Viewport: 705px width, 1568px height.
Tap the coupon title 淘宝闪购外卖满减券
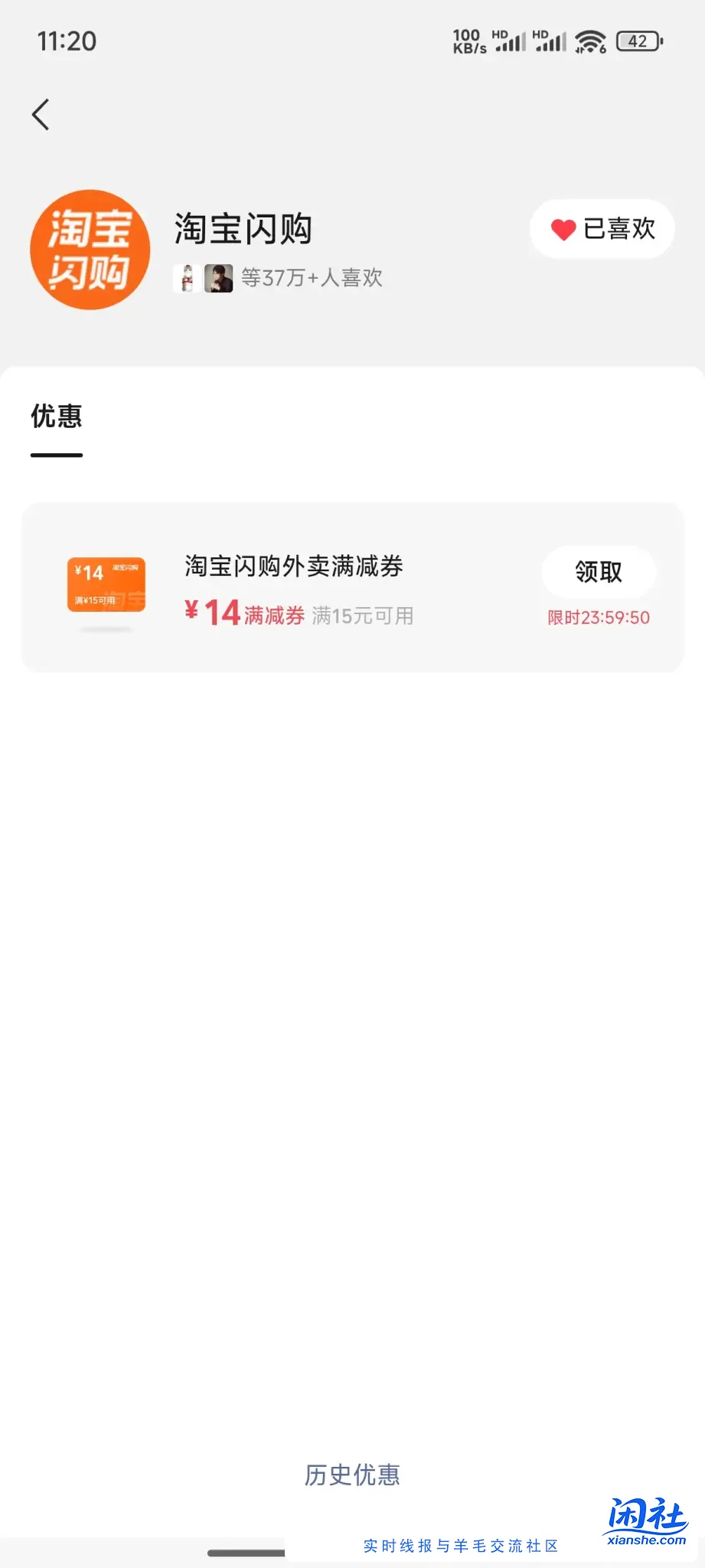tap(295, 567)
